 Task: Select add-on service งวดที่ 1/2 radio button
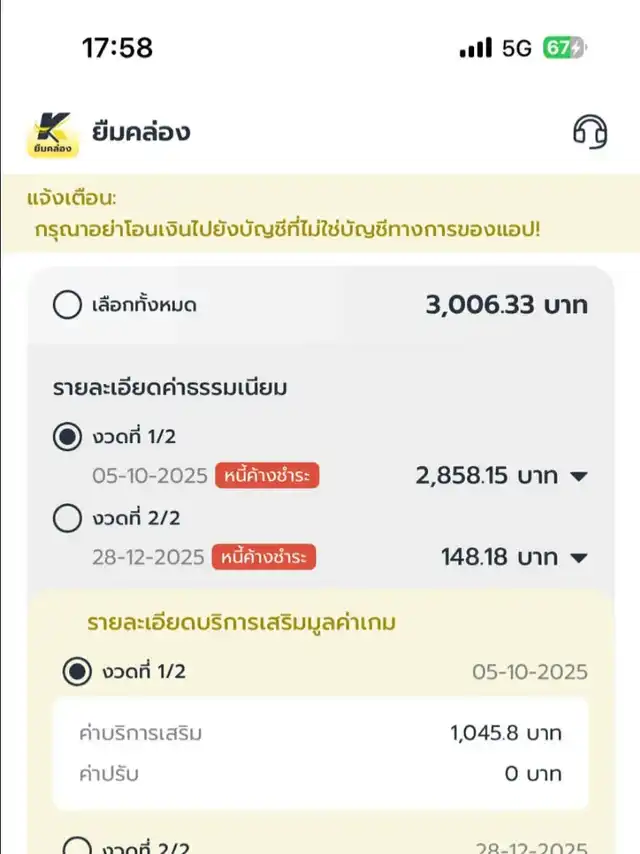tap(77, 671)
